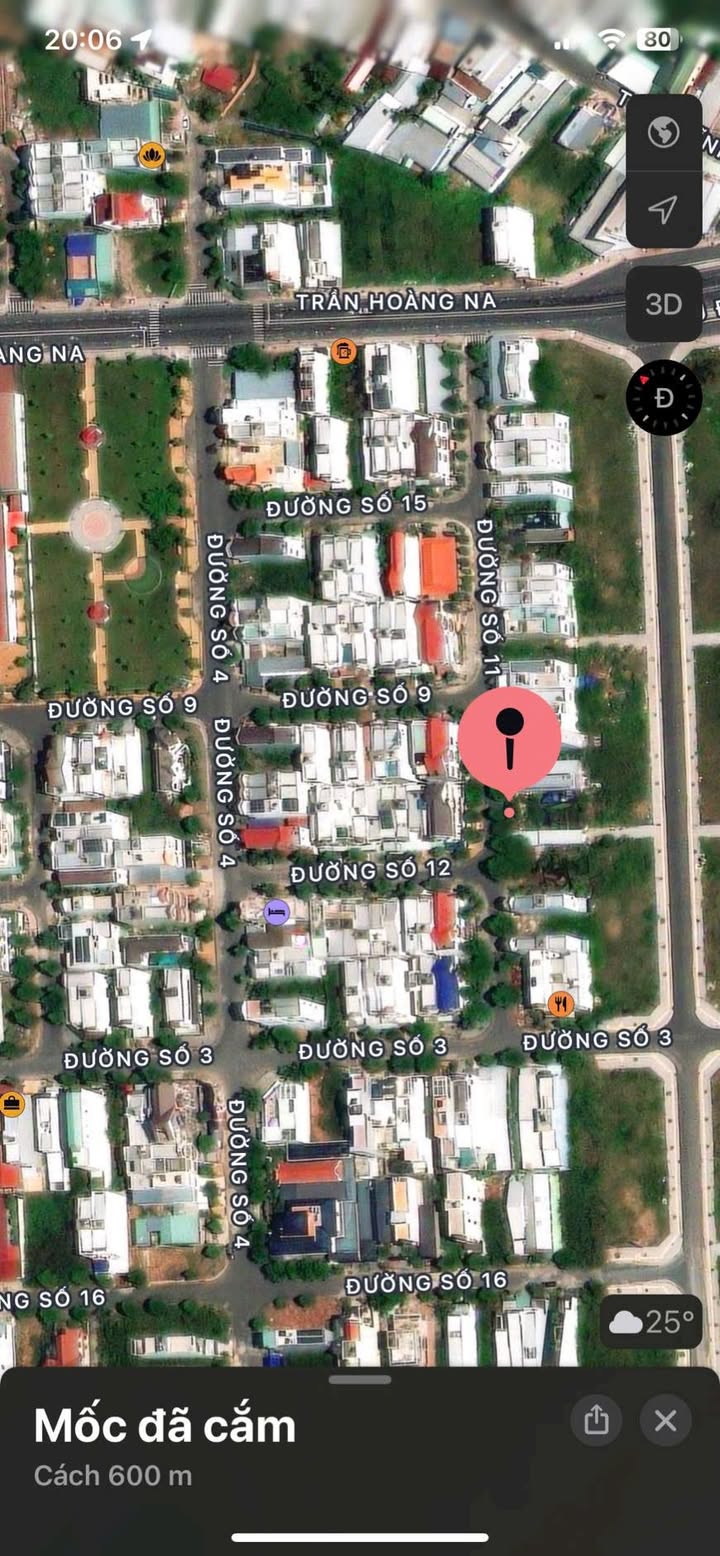Image resolution: width=720 pixels, height=1556 pixels.
Task: Open the weather 25° badge
Action: point(652,1322)
